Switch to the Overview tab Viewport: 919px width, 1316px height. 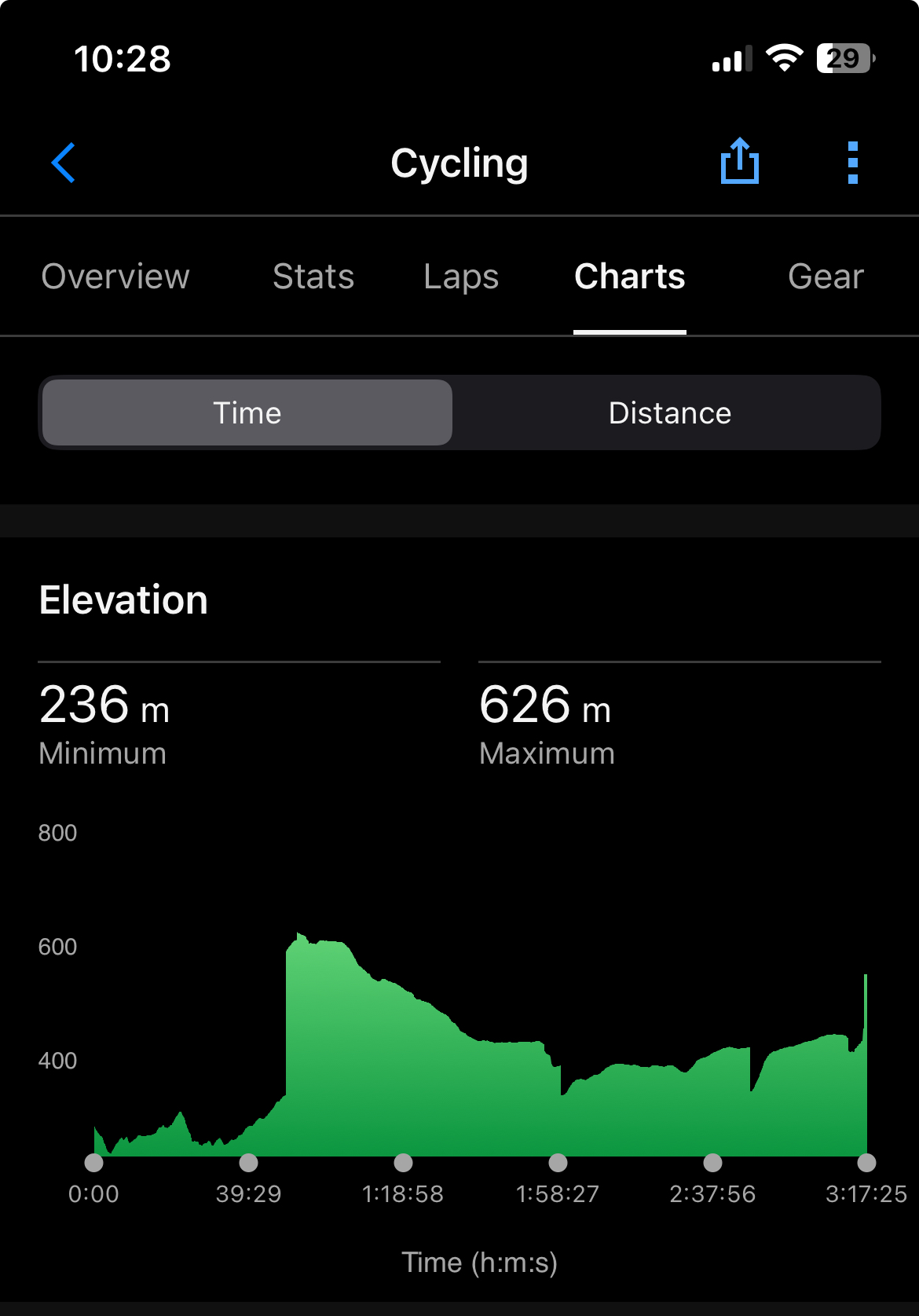click(x=115, y=277)
